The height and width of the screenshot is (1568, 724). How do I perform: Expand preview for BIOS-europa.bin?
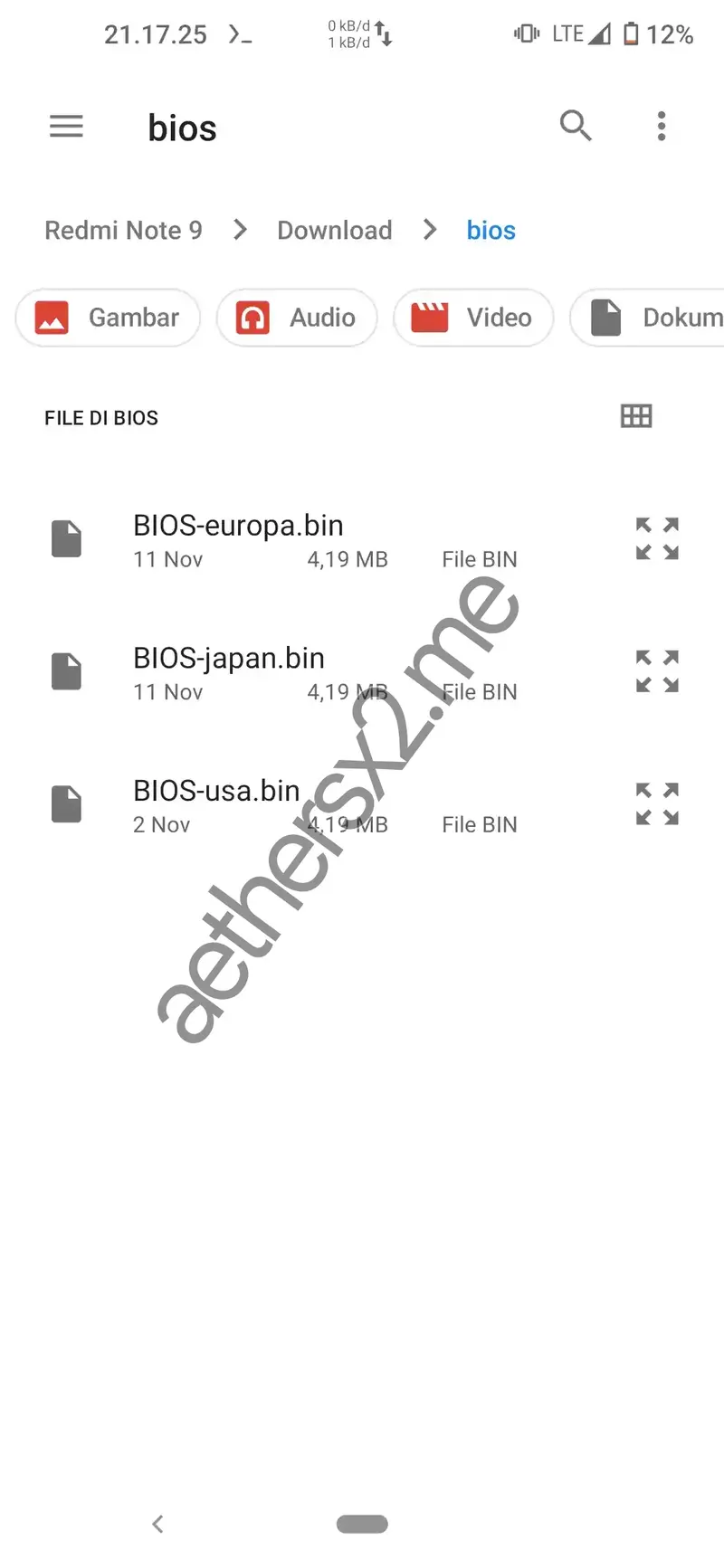coord(657,538)
